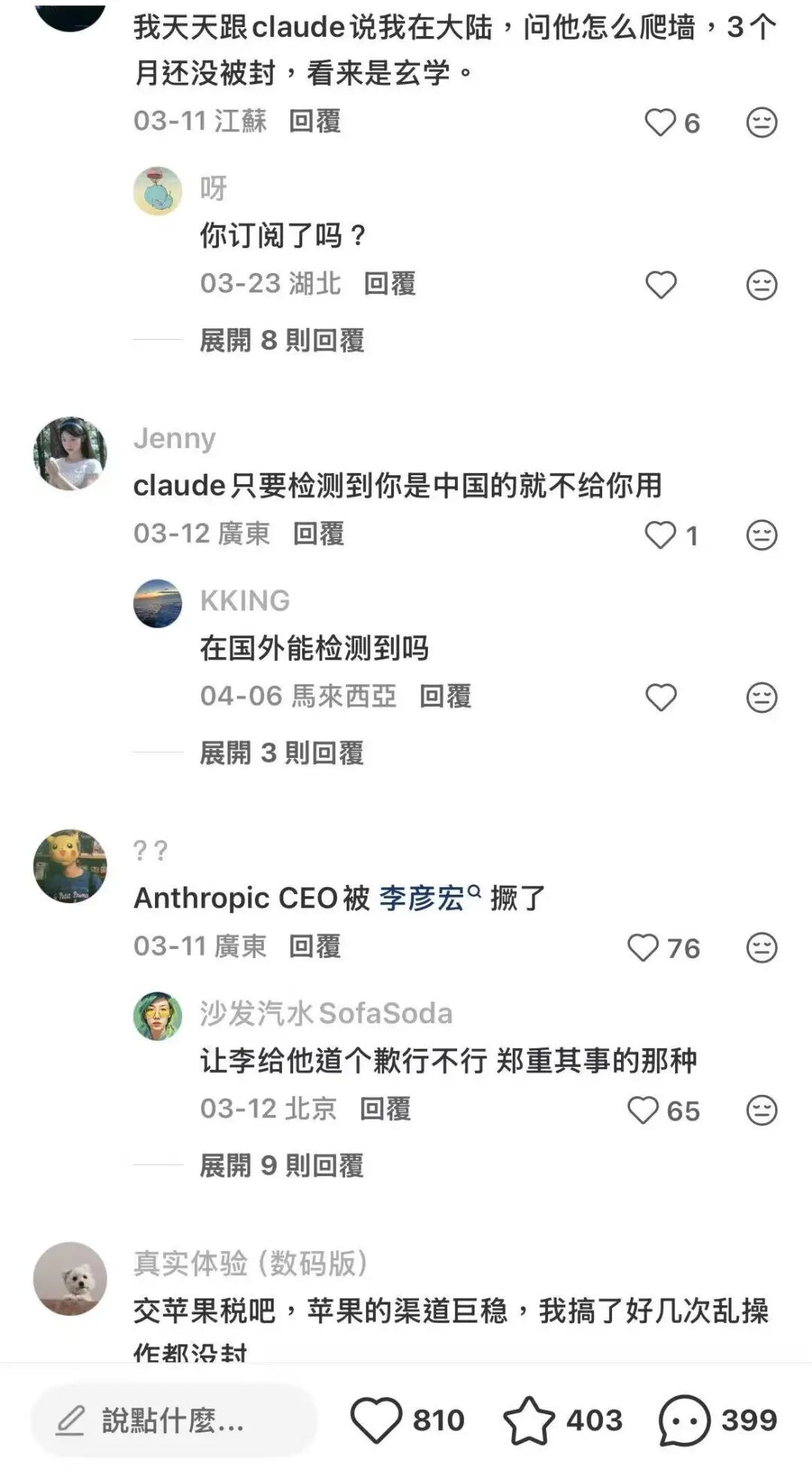Open Jenny's profile avatar
812x1479 pixels.
click(x=70, y=453)
